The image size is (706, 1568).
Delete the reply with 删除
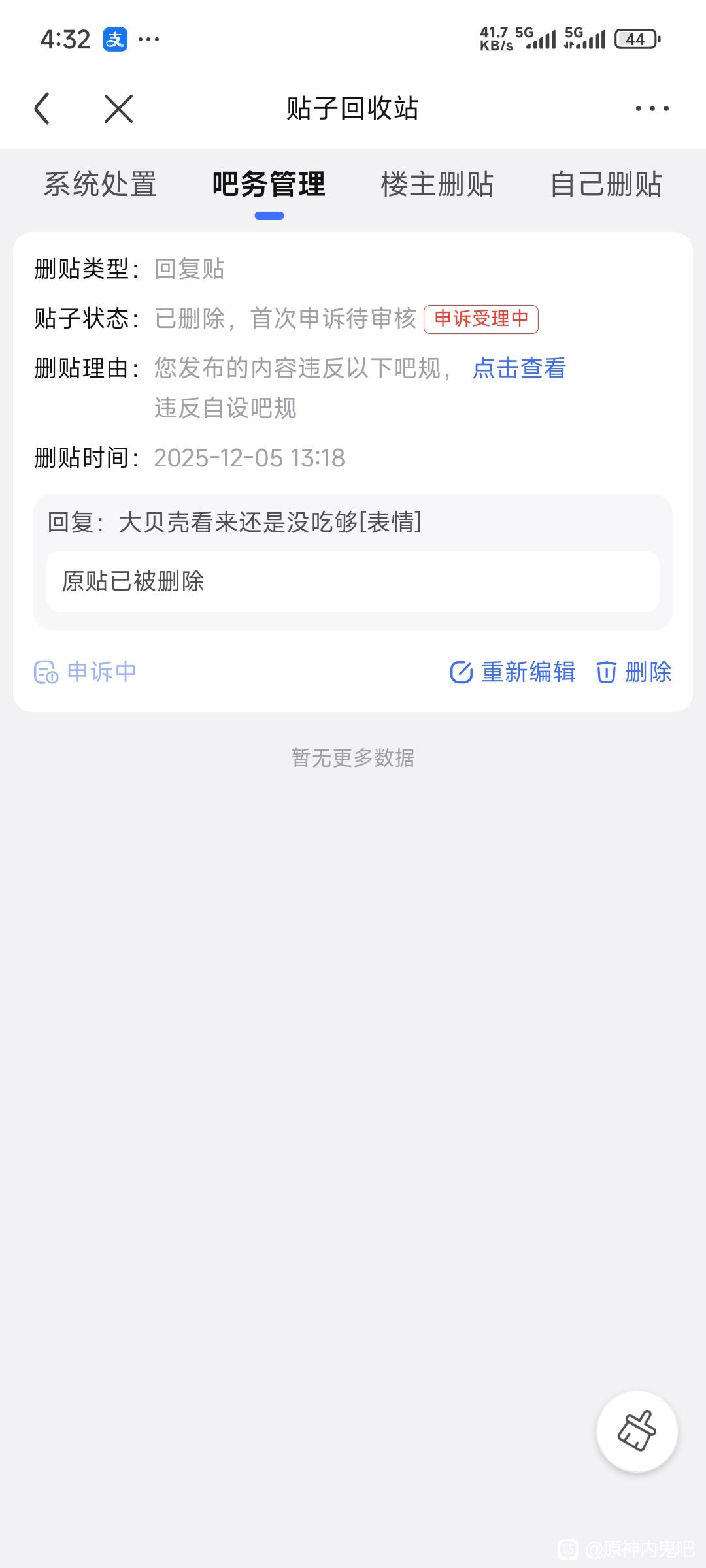tap(634, 672)
